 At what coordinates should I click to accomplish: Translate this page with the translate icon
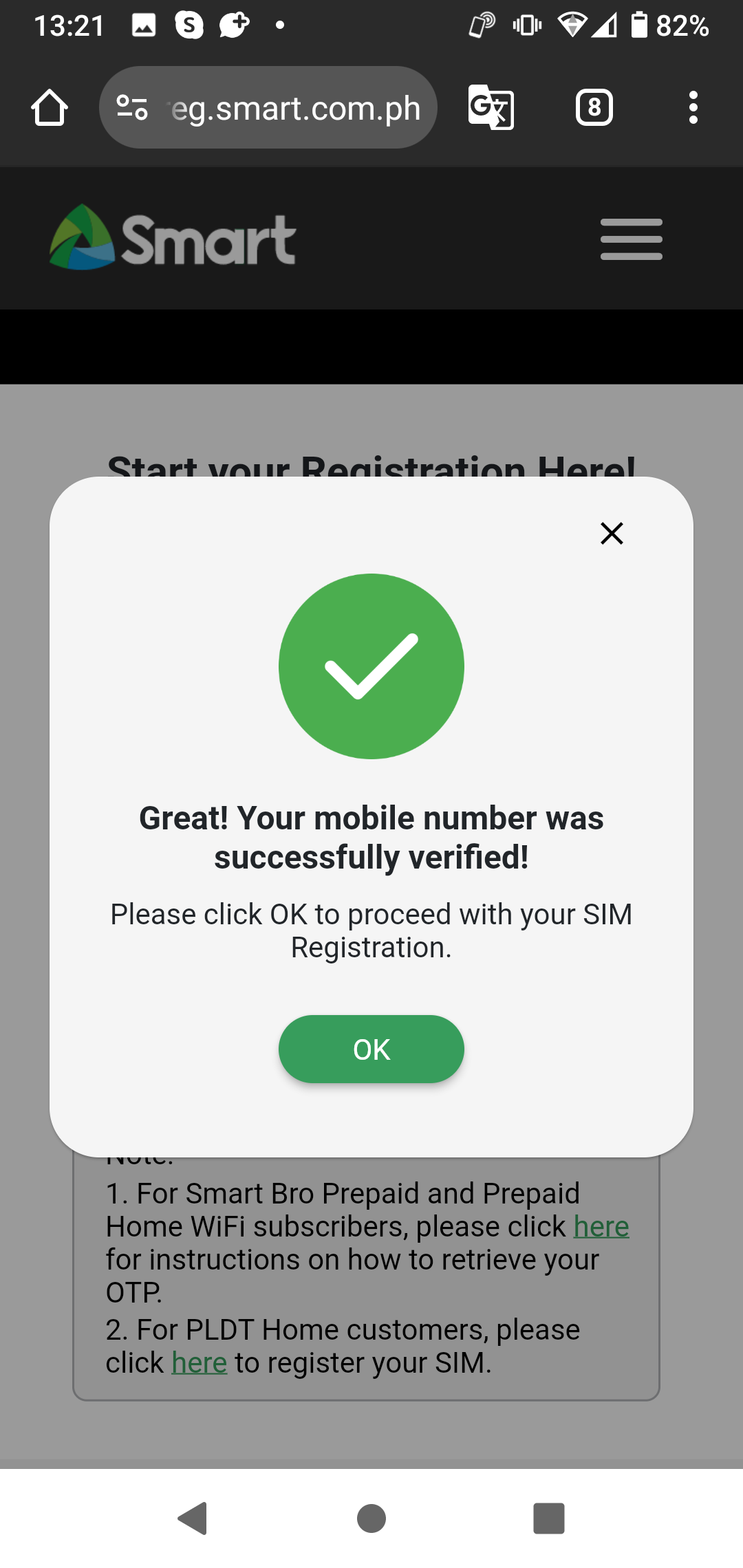point(491,107)
